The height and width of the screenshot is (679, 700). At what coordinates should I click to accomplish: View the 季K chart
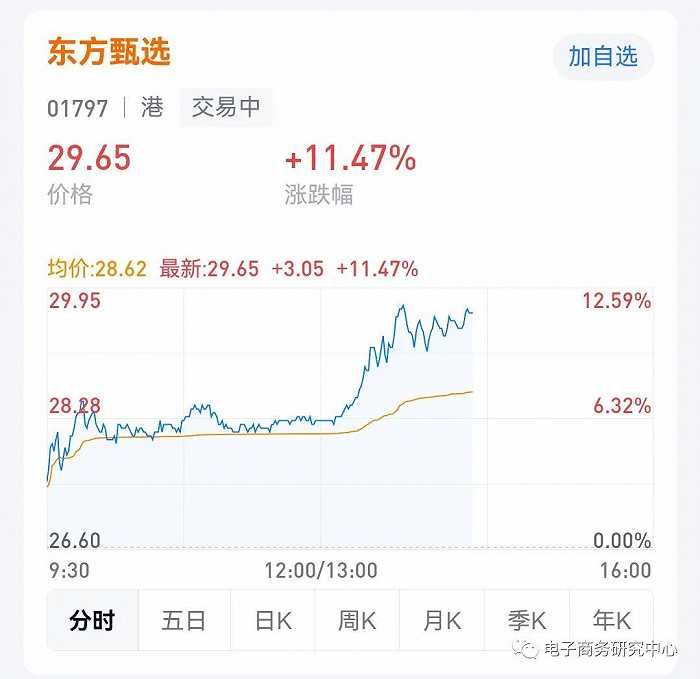point(526,620)
